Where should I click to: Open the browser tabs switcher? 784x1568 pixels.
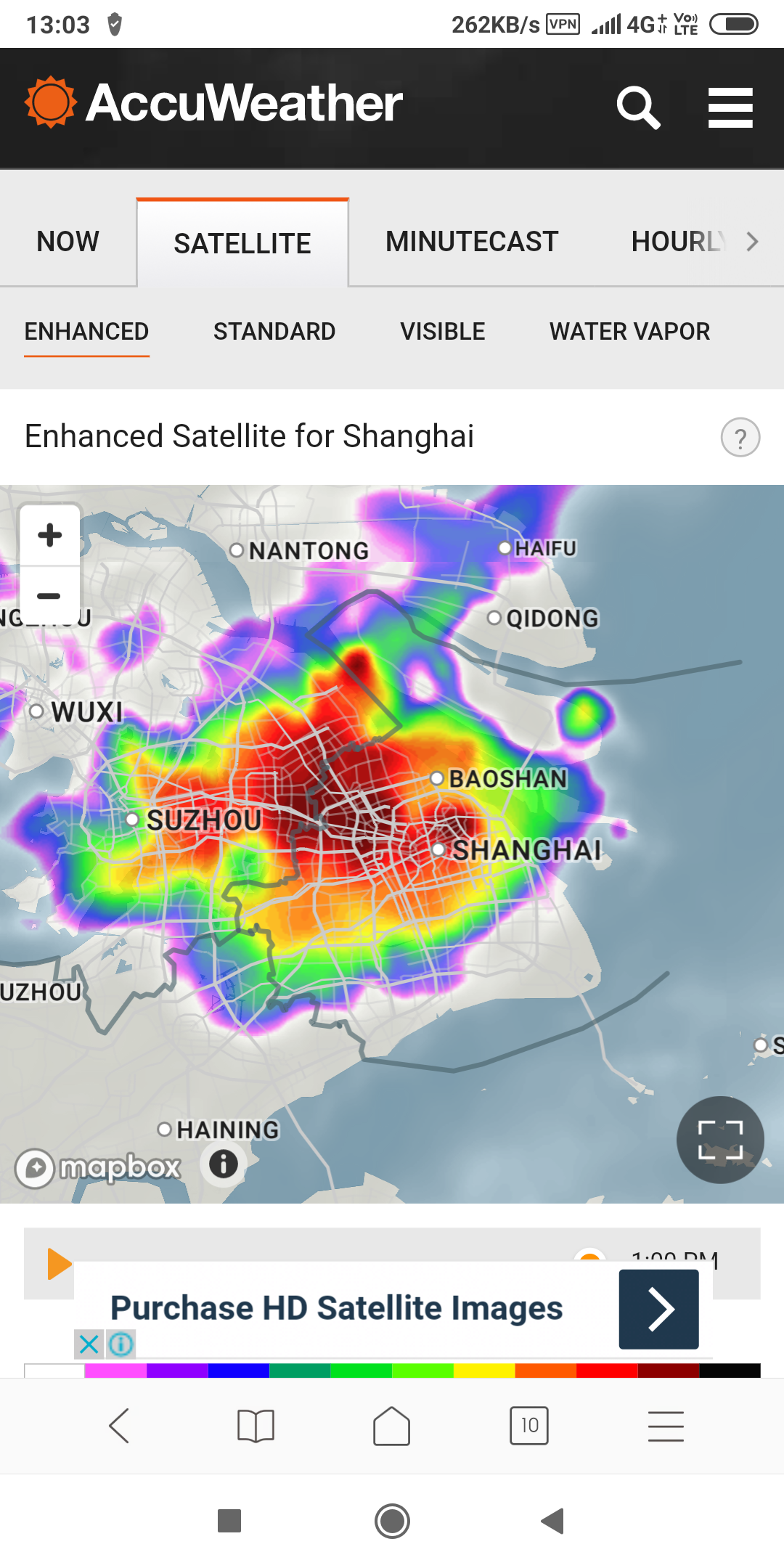point(529,1426)
